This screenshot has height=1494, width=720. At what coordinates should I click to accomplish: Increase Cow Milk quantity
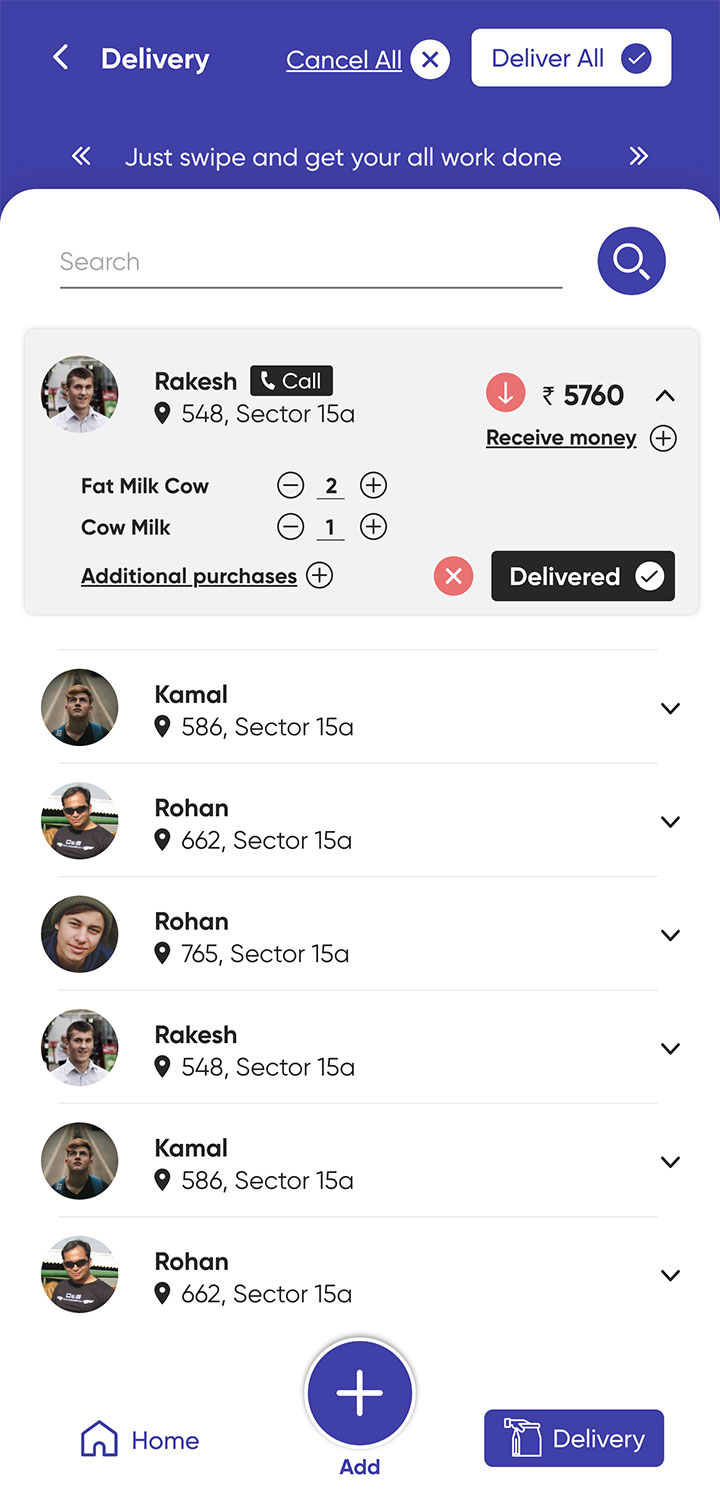(373, 527)
